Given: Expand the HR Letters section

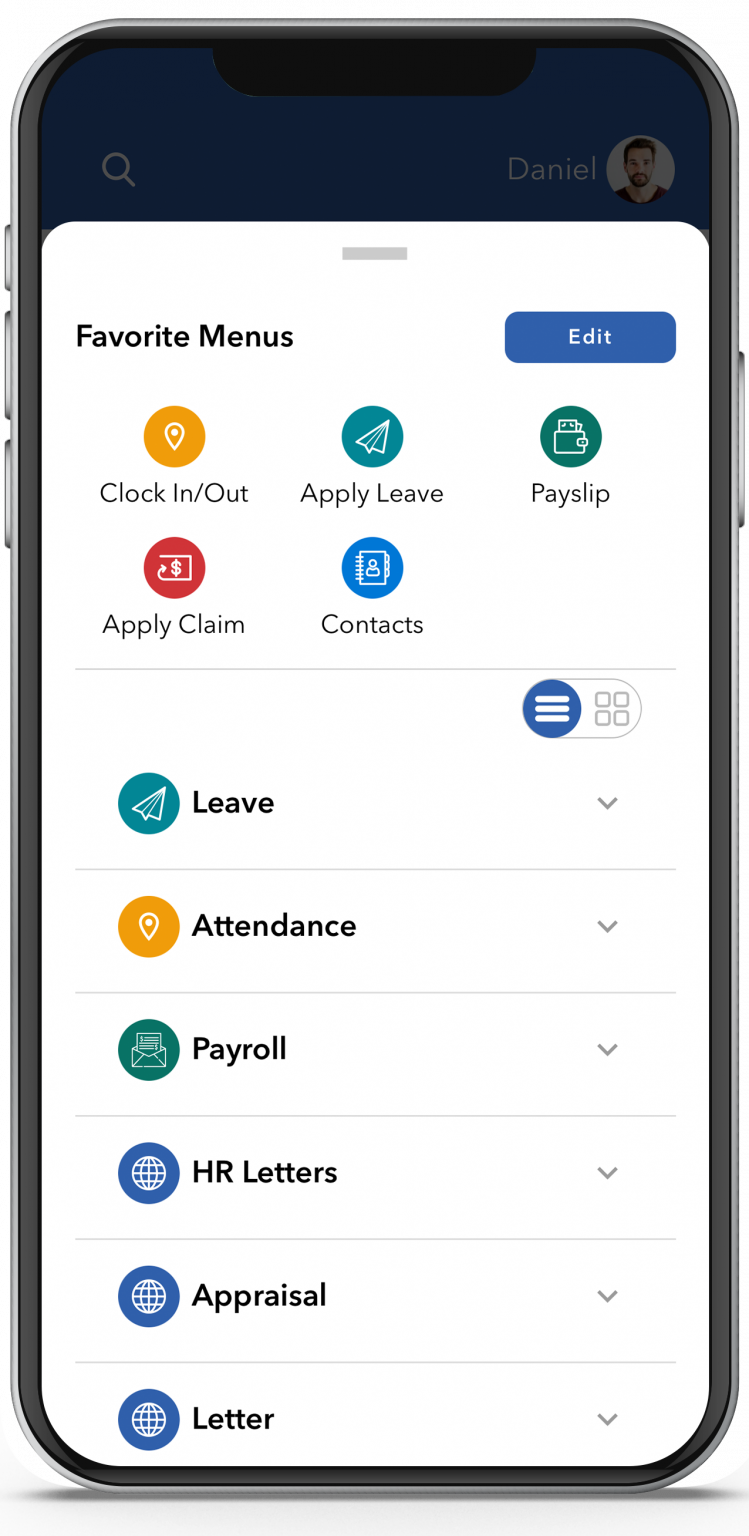Looking at the screenshot, I should (x=375, y=1173).
